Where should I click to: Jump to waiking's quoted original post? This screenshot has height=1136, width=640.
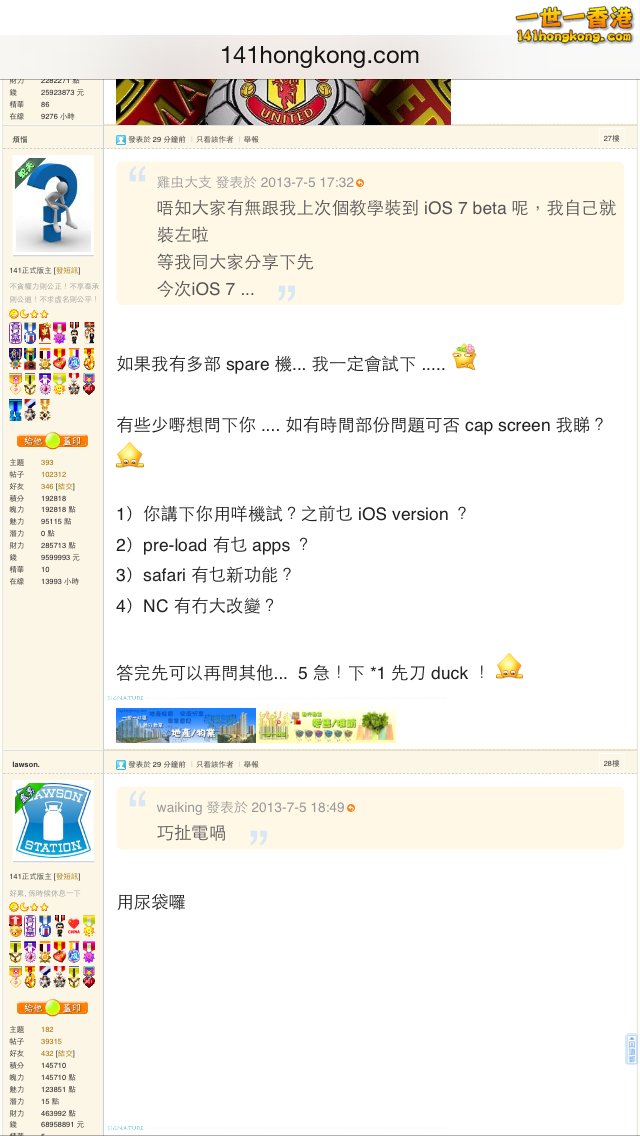[351, 808]
